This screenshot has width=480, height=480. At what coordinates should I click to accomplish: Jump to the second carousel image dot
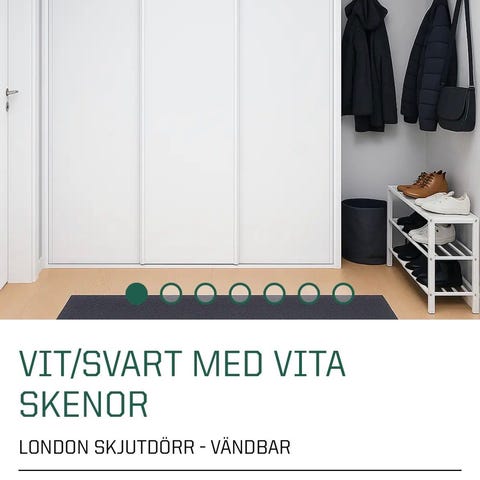171,293
